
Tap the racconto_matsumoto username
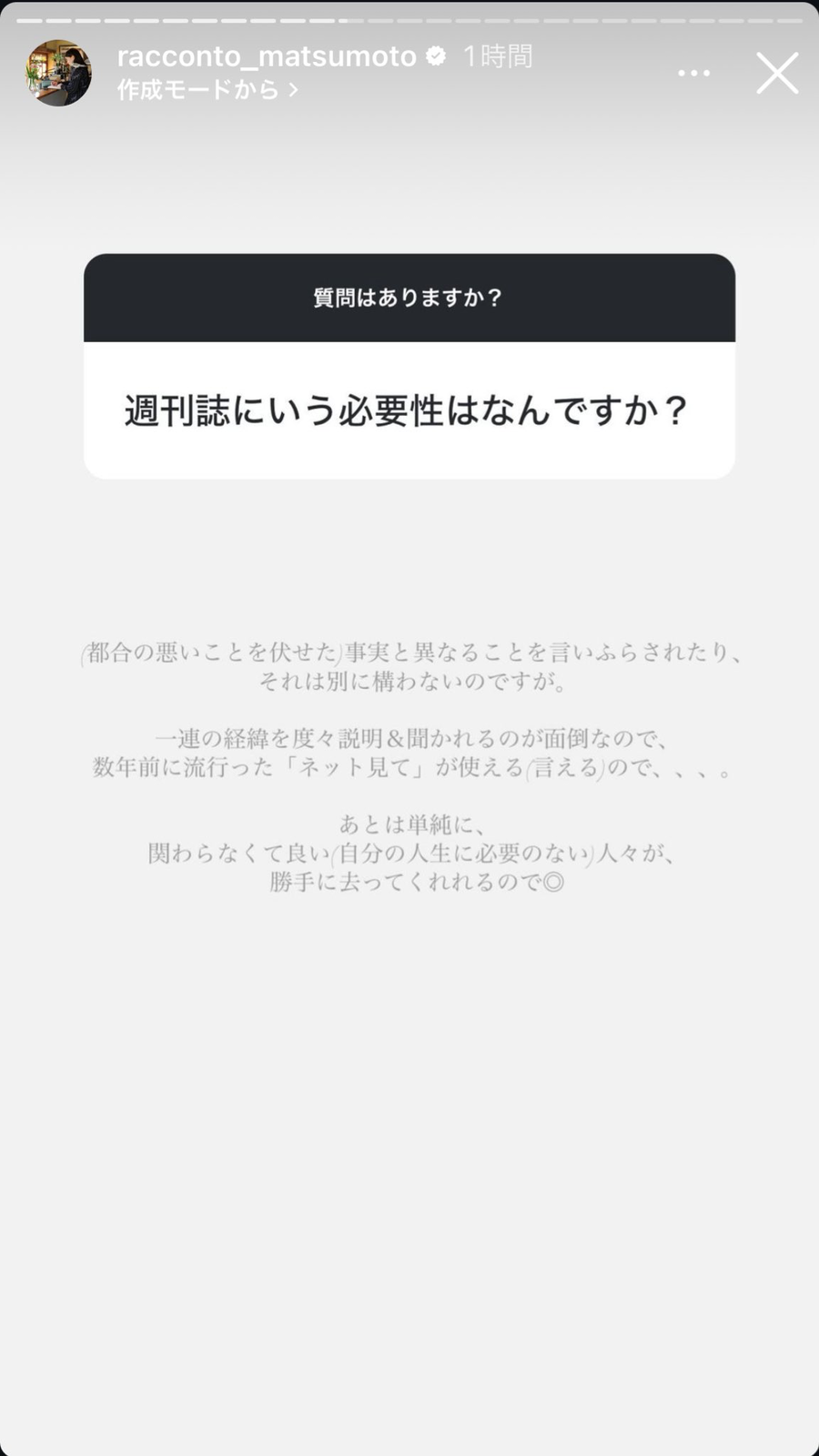(x=267, y=56)
